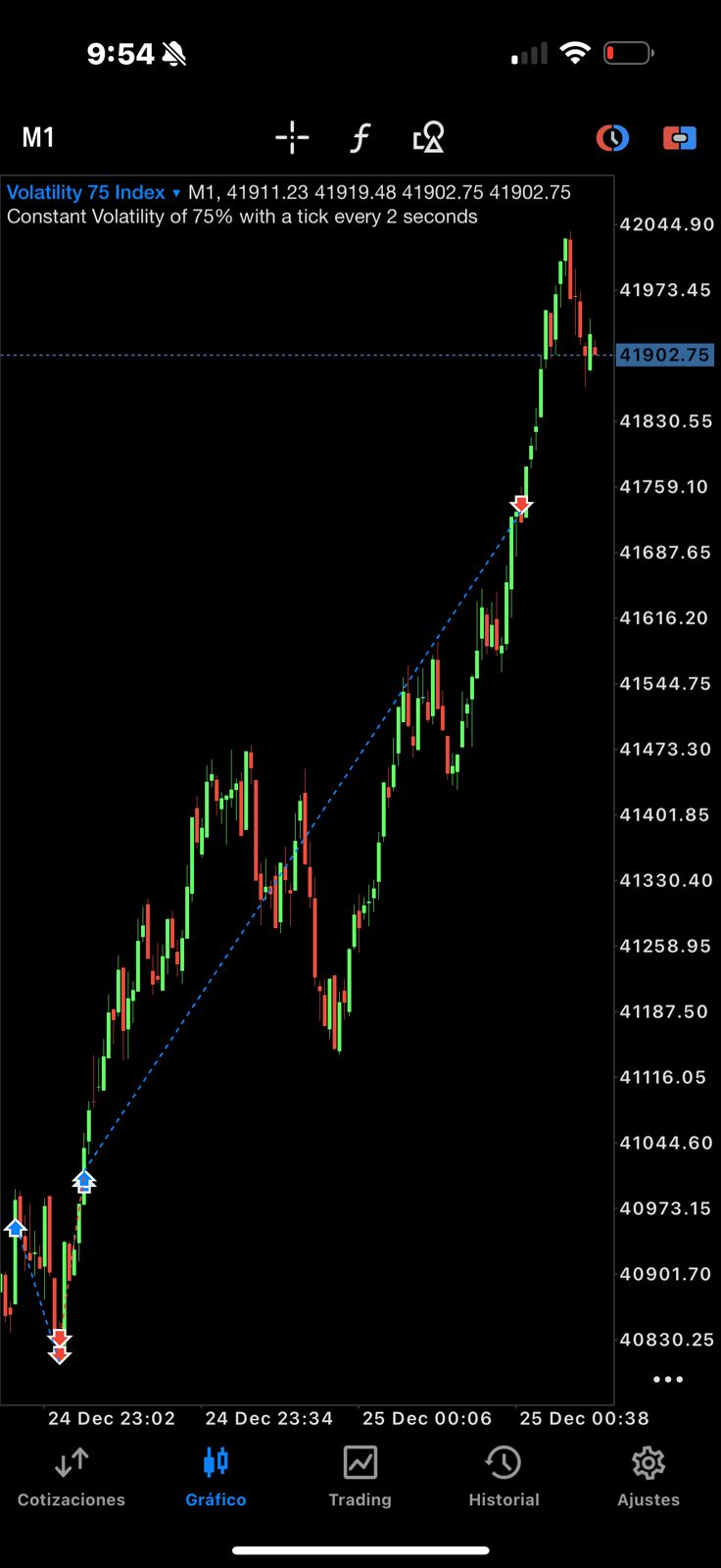The image size is (721, 1568).
Task: Change the M1 timeframe
Action: (x=38, y=137)
